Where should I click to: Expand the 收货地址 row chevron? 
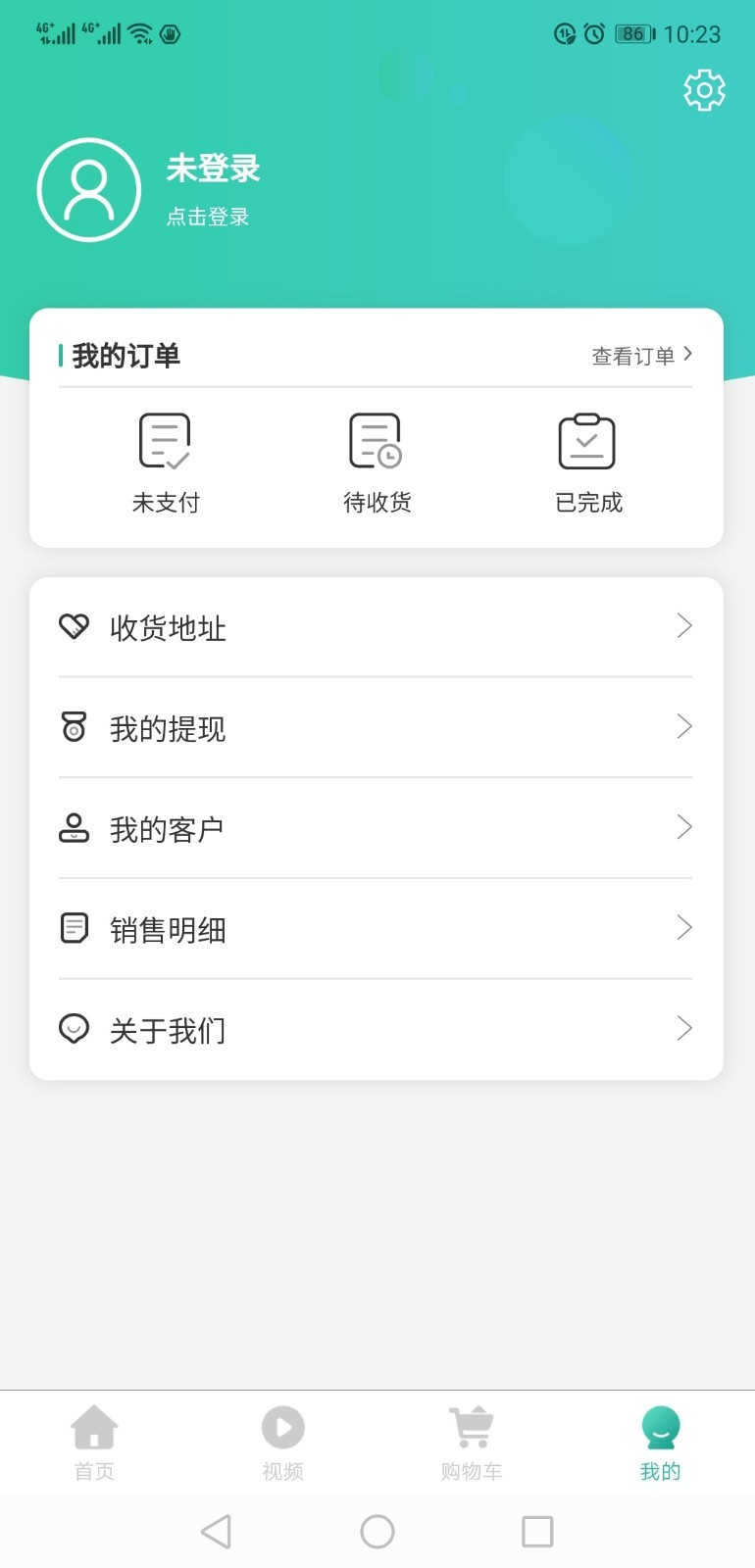pos(684,626)
